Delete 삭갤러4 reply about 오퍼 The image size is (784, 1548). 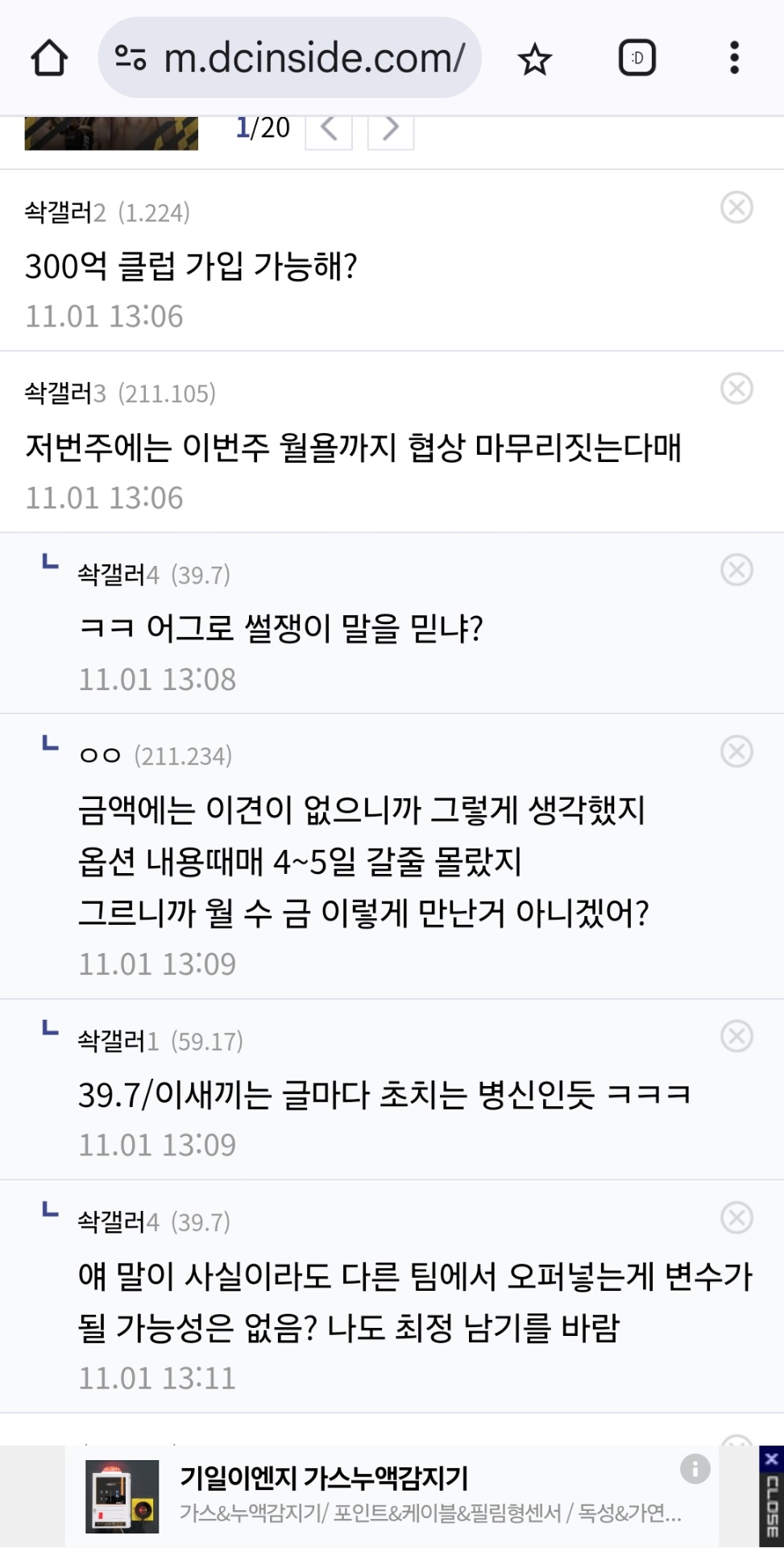pos(736,1217)
